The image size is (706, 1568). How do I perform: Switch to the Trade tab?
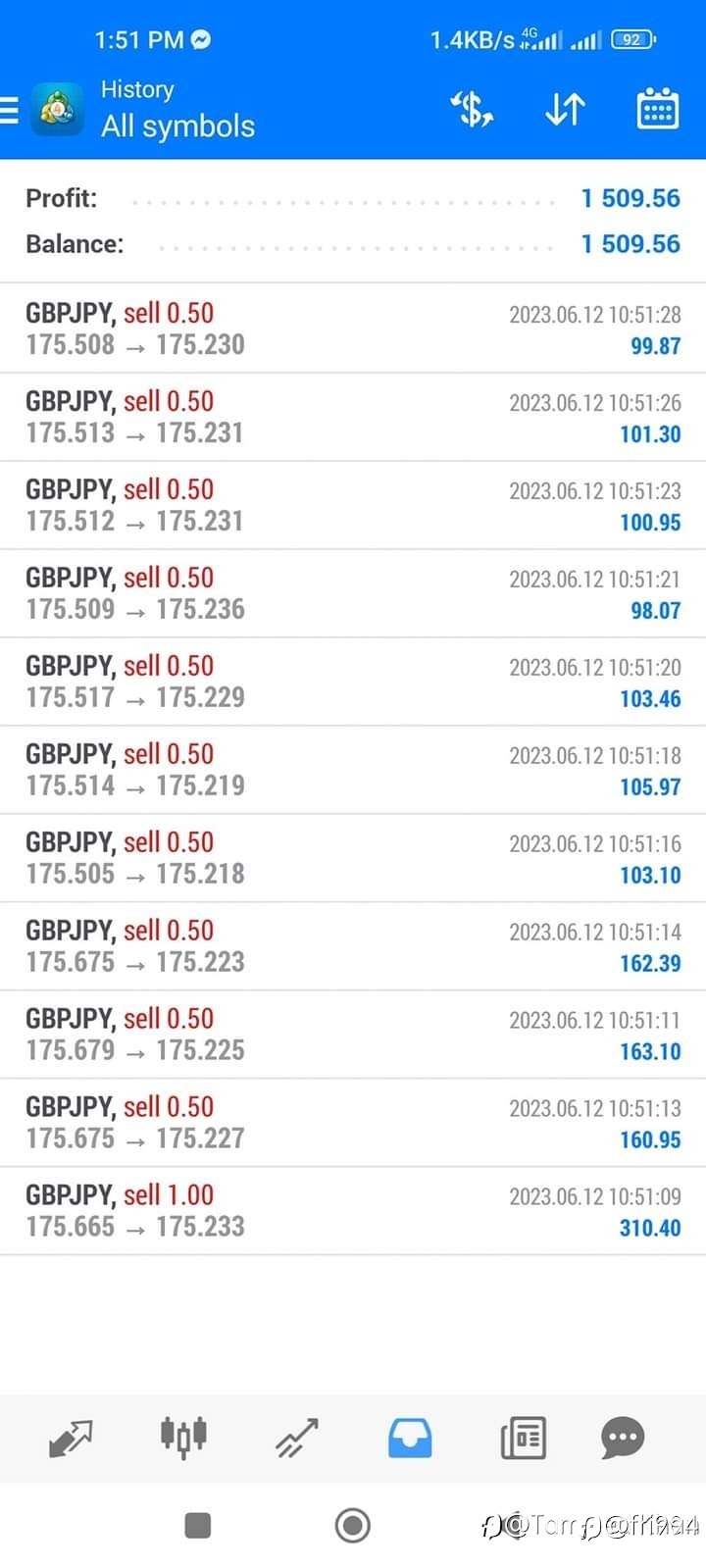[x=297, y=1439]
